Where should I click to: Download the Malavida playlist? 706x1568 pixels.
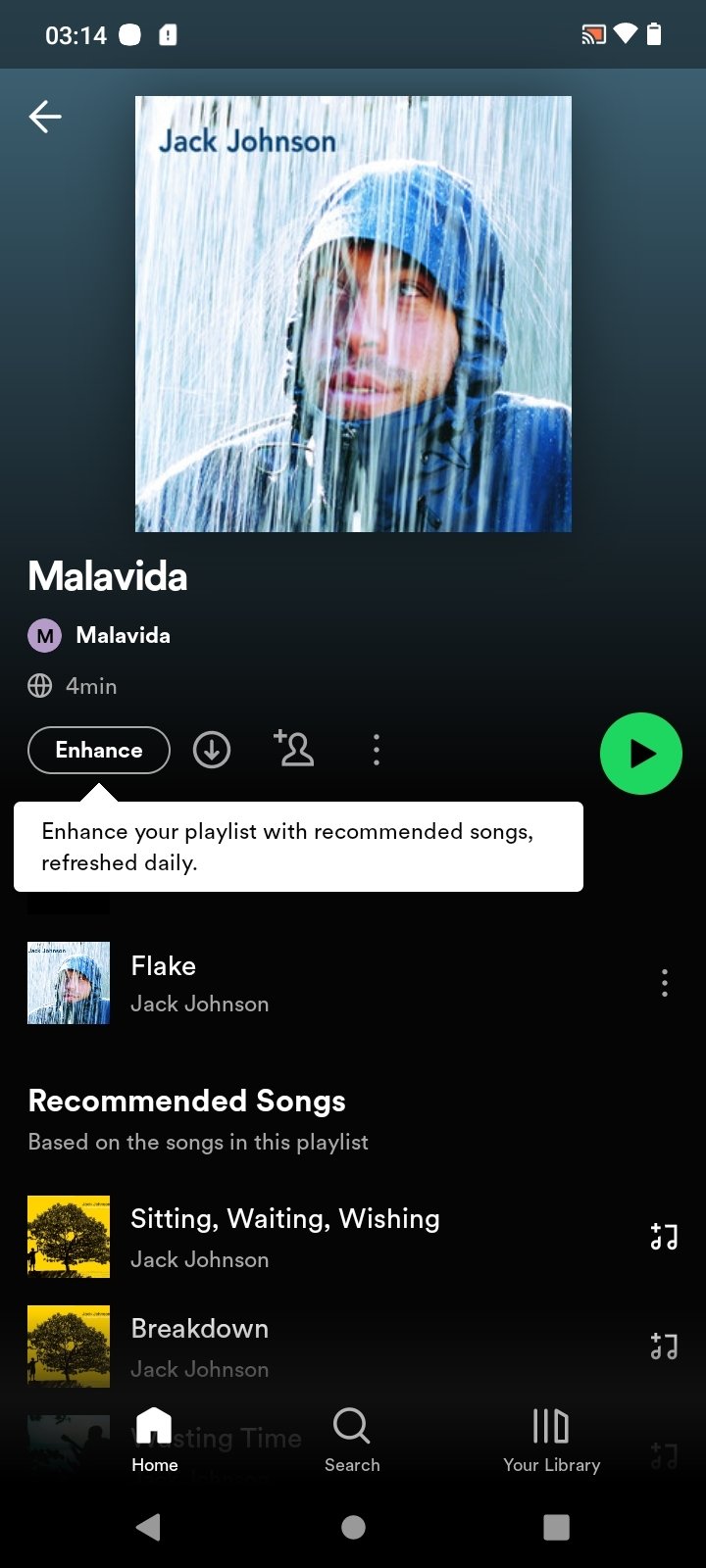tap(212, 750)
